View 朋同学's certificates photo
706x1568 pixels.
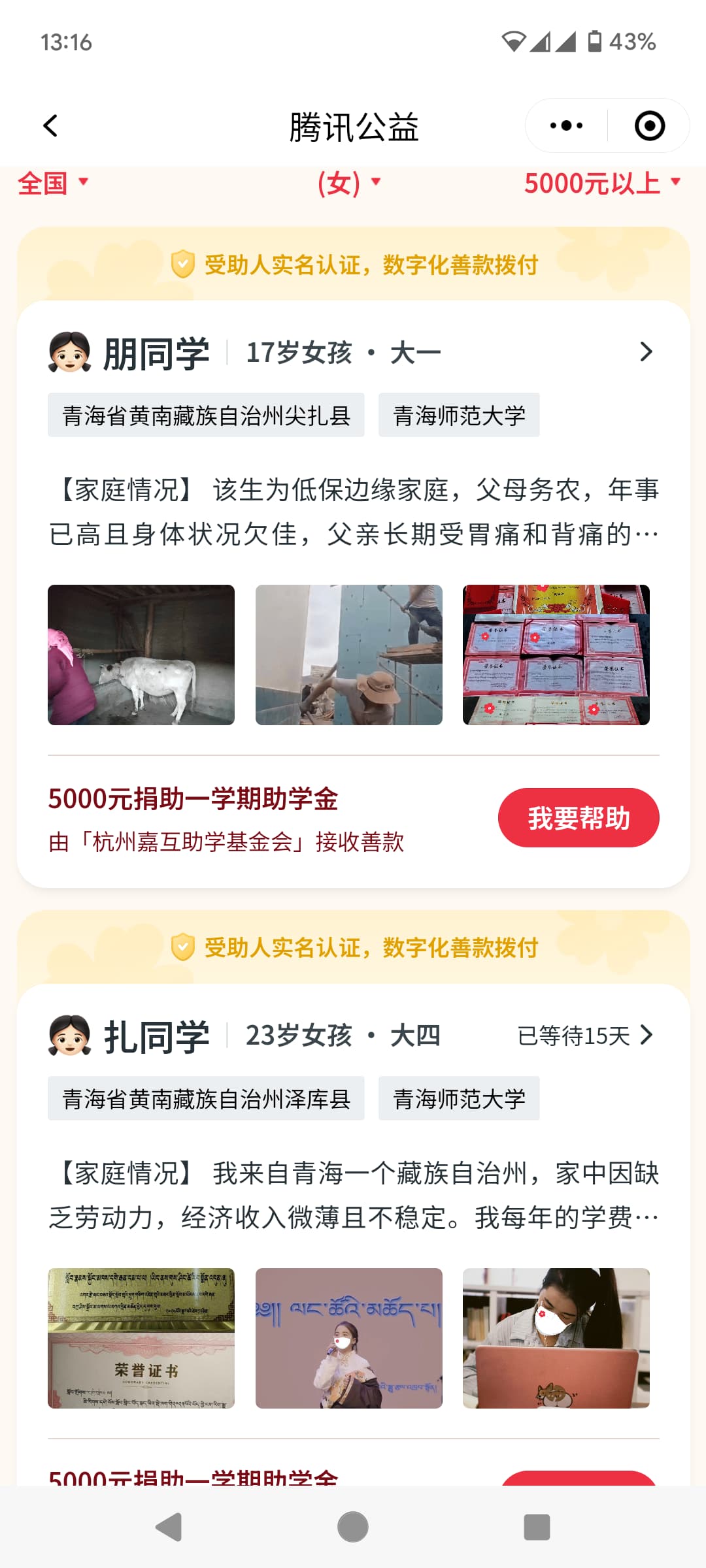556,655
